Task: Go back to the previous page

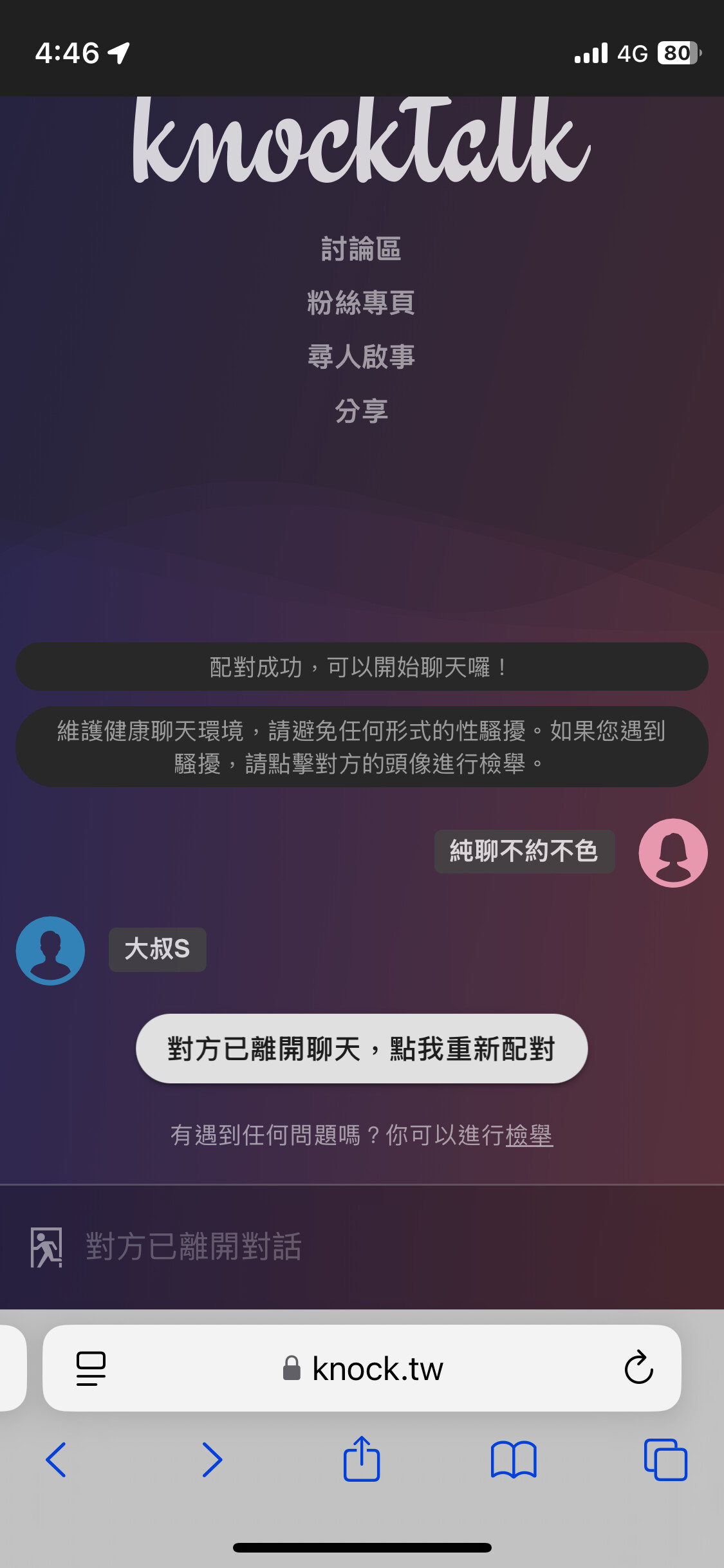Action: 56,1460
